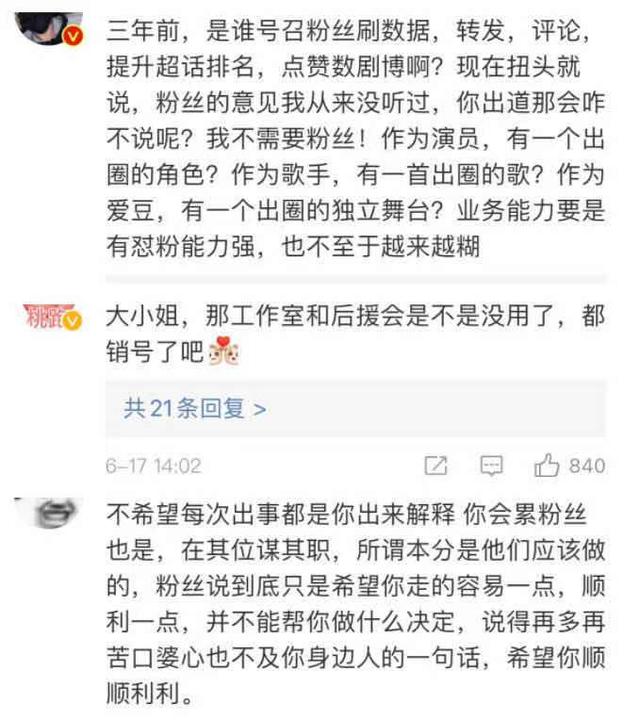This screenshot has width=640, height=720.
Task: Like the comment with 840 likes
Action: tap(547, 466)
